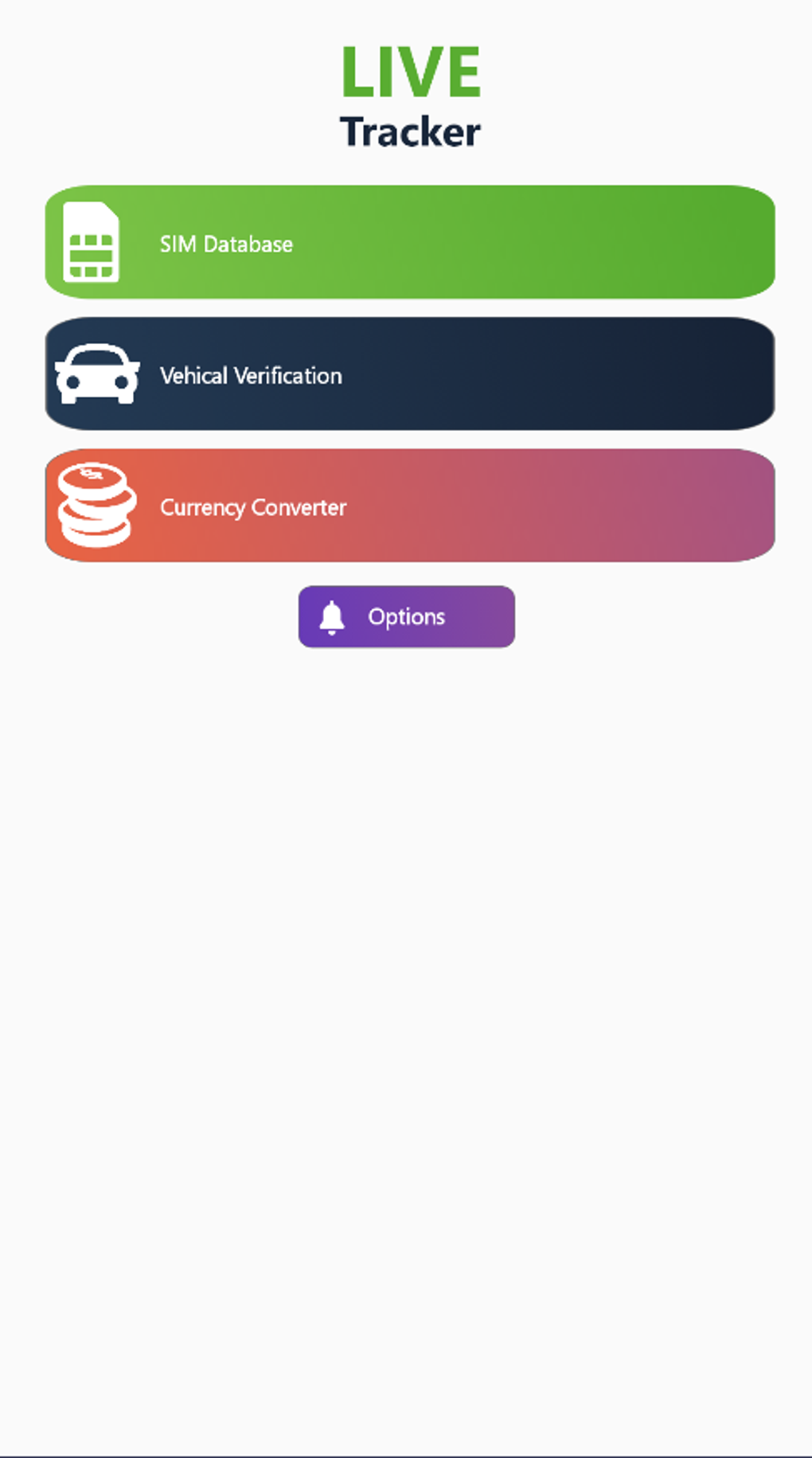812x1458 pixels.
Task: Tap the Options button
Action: [x=406, y=616]
